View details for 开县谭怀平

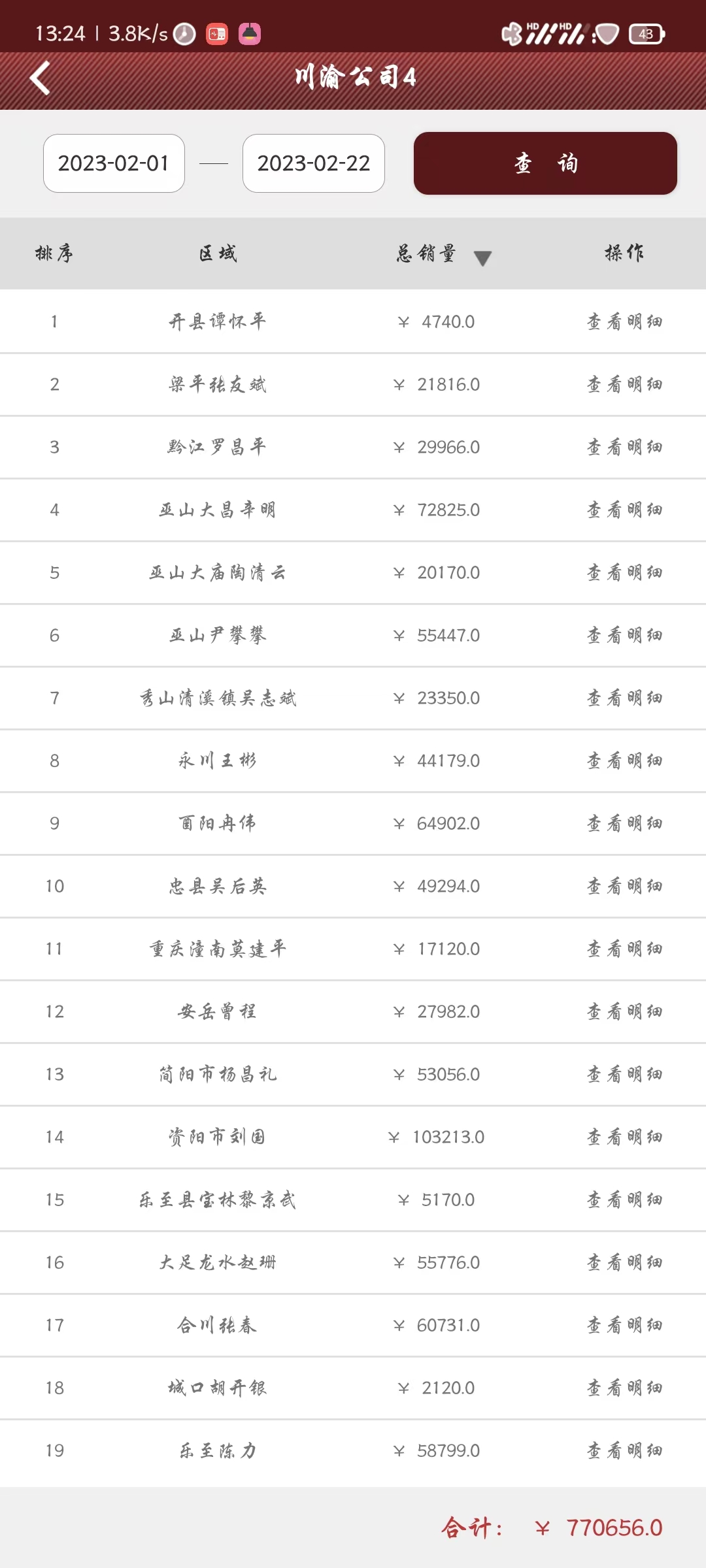point(624,321)
